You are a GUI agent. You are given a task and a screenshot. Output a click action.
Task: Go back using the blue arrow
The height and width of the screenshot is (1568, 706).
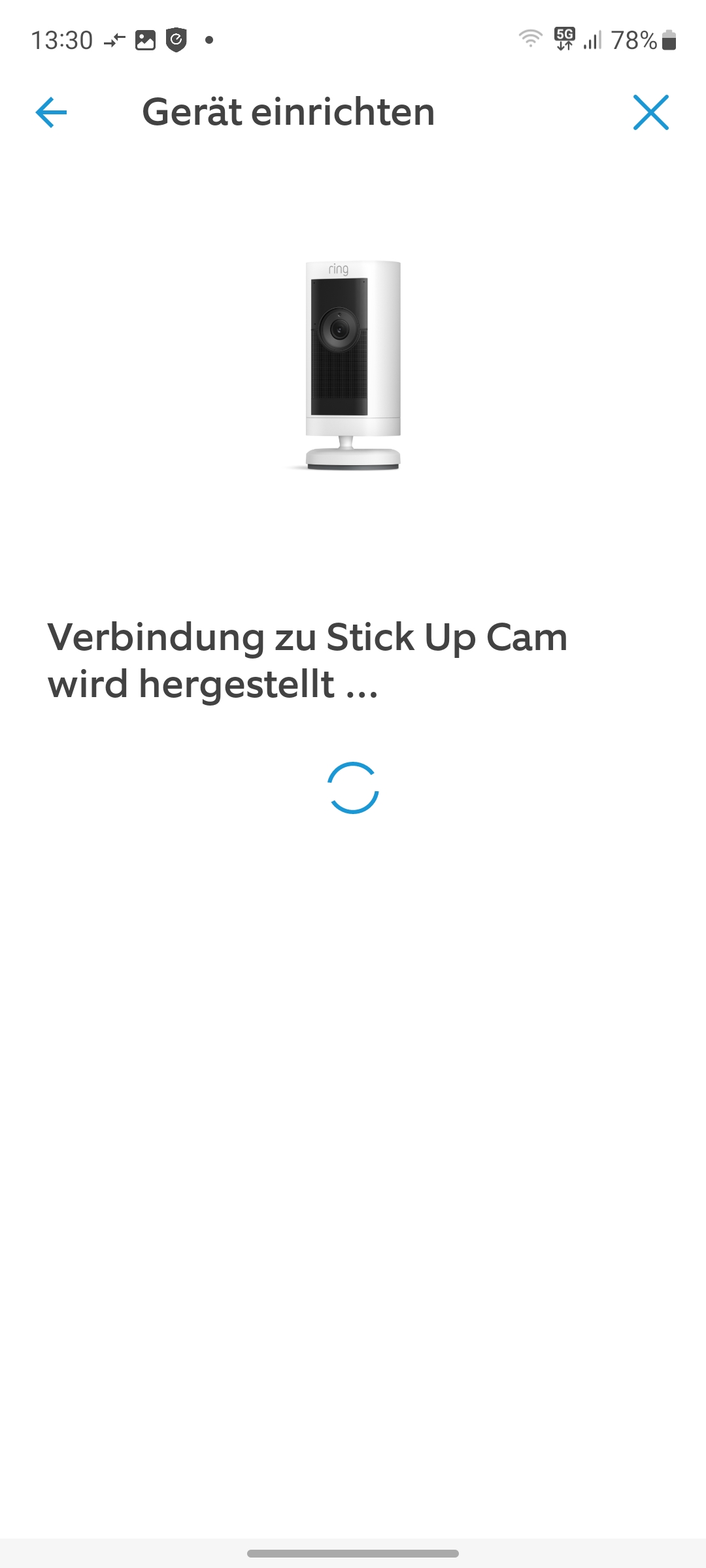click(51, 112)
